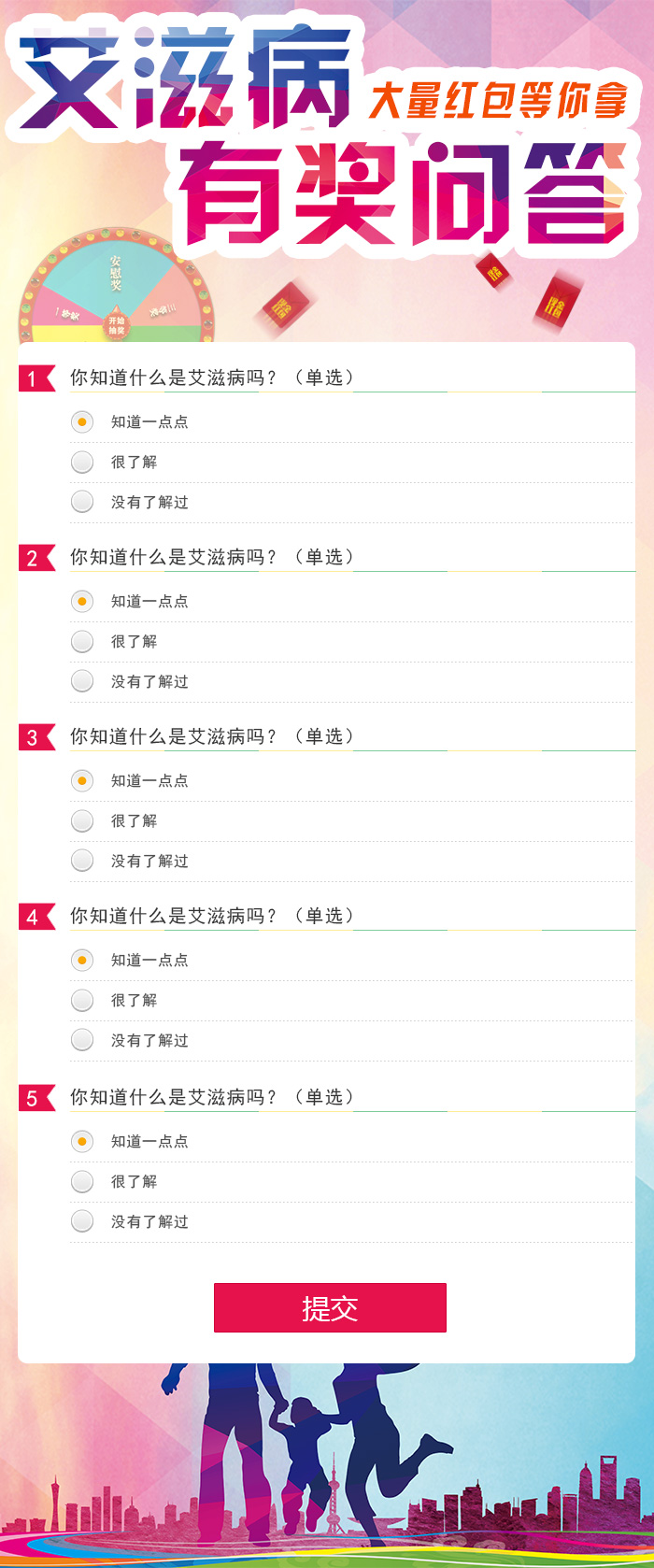This screenshot has width=654, height=1568.
Task: Select 很了解 for question 2
Action: click(82, 641)
